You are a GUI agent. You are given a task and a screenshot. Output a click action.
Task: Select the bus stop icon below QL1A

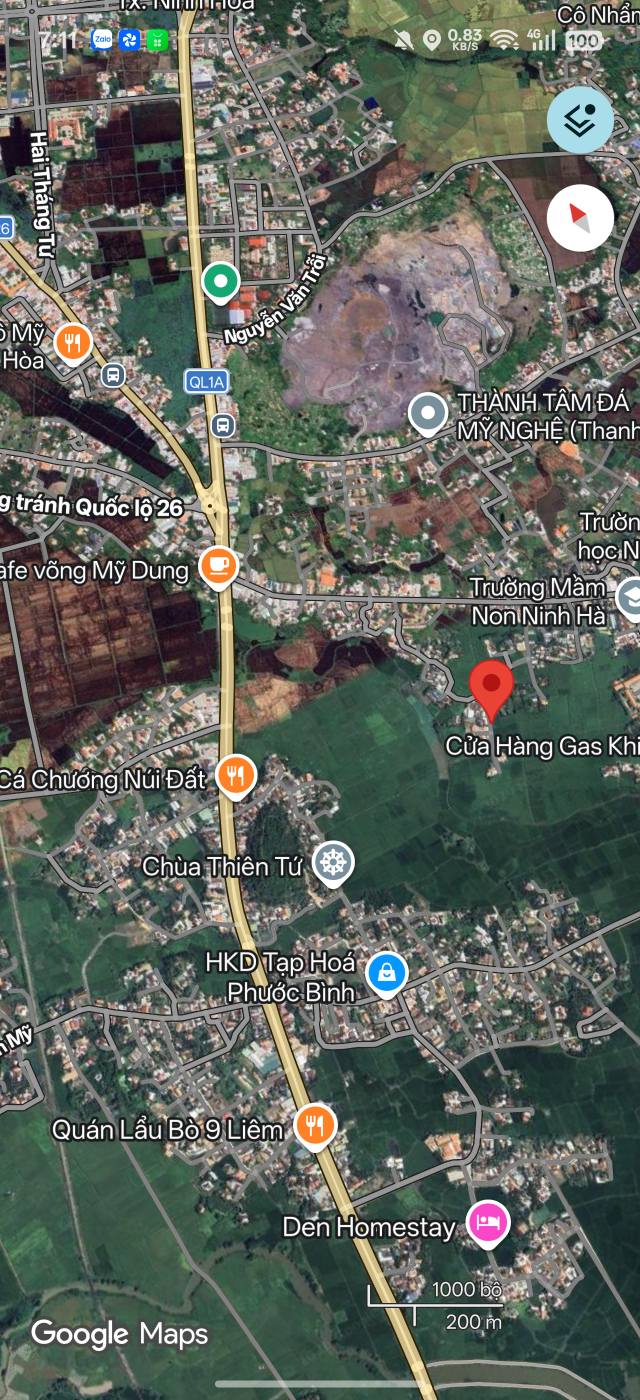(x=223, y=425)
